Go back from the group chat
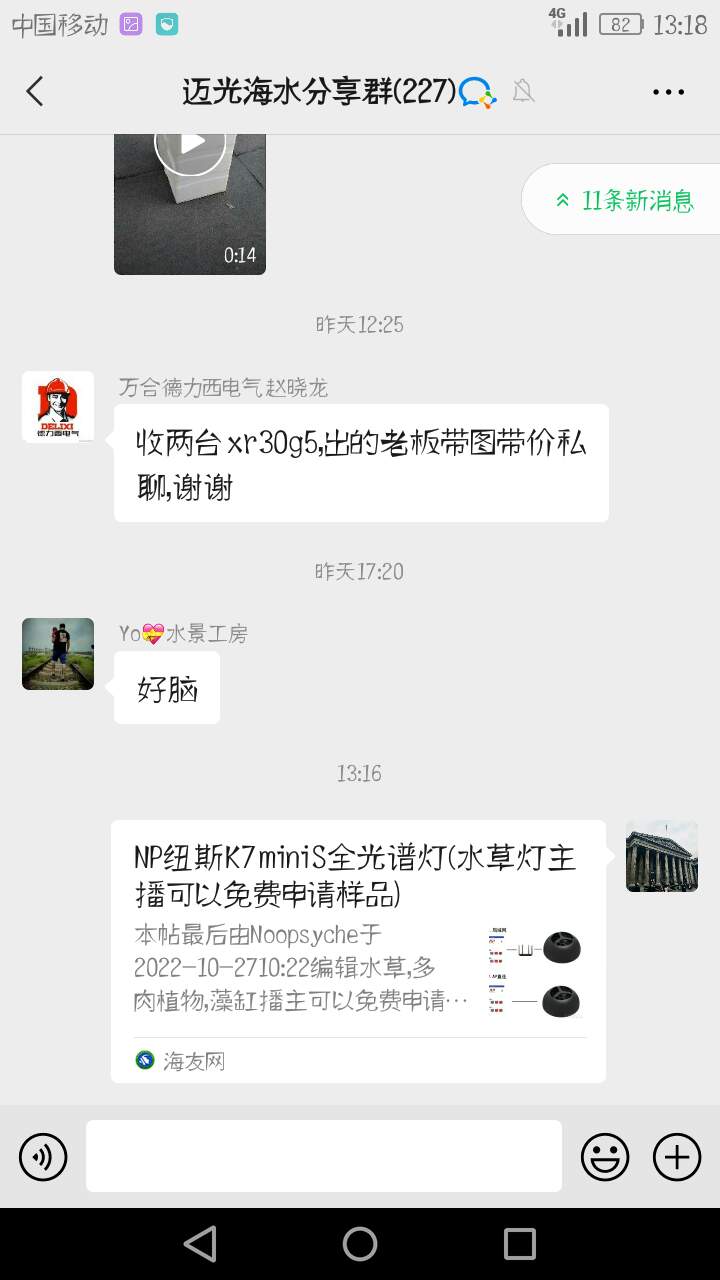 point(35,92)
